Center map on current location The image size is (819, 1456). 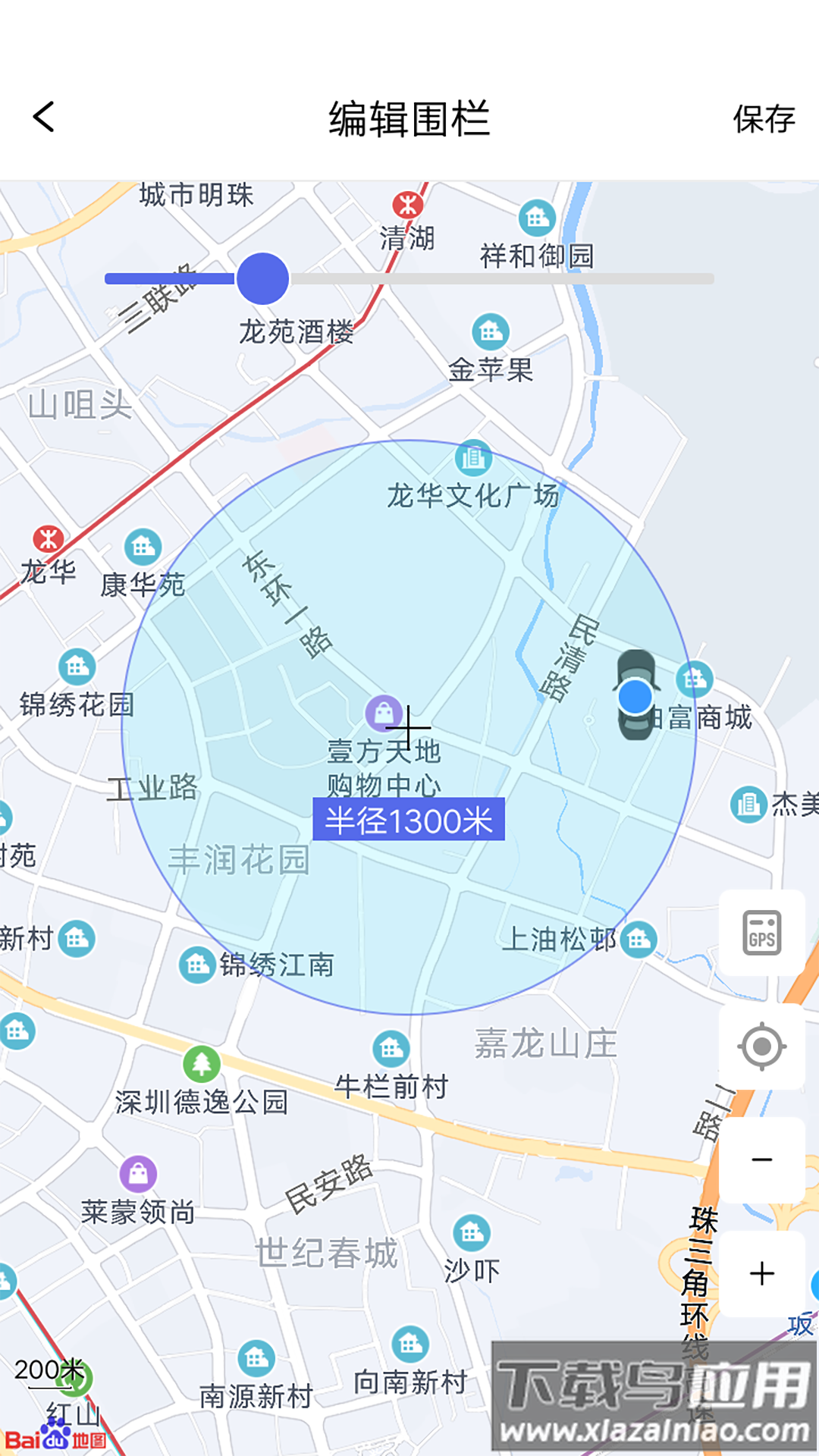[x=761, y=1046]
